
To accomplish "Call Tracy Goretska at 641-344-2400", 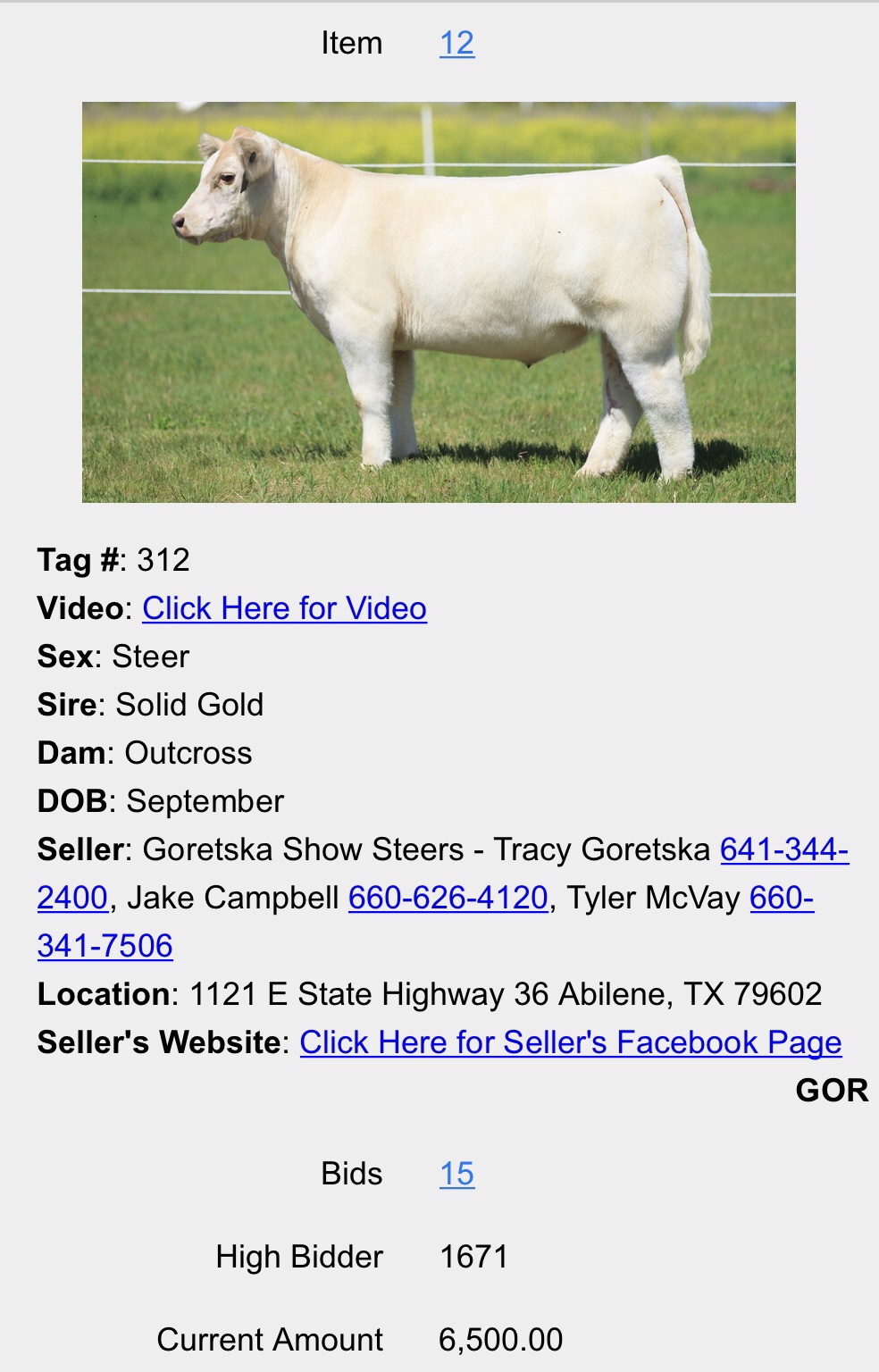I will pos(783,849).
